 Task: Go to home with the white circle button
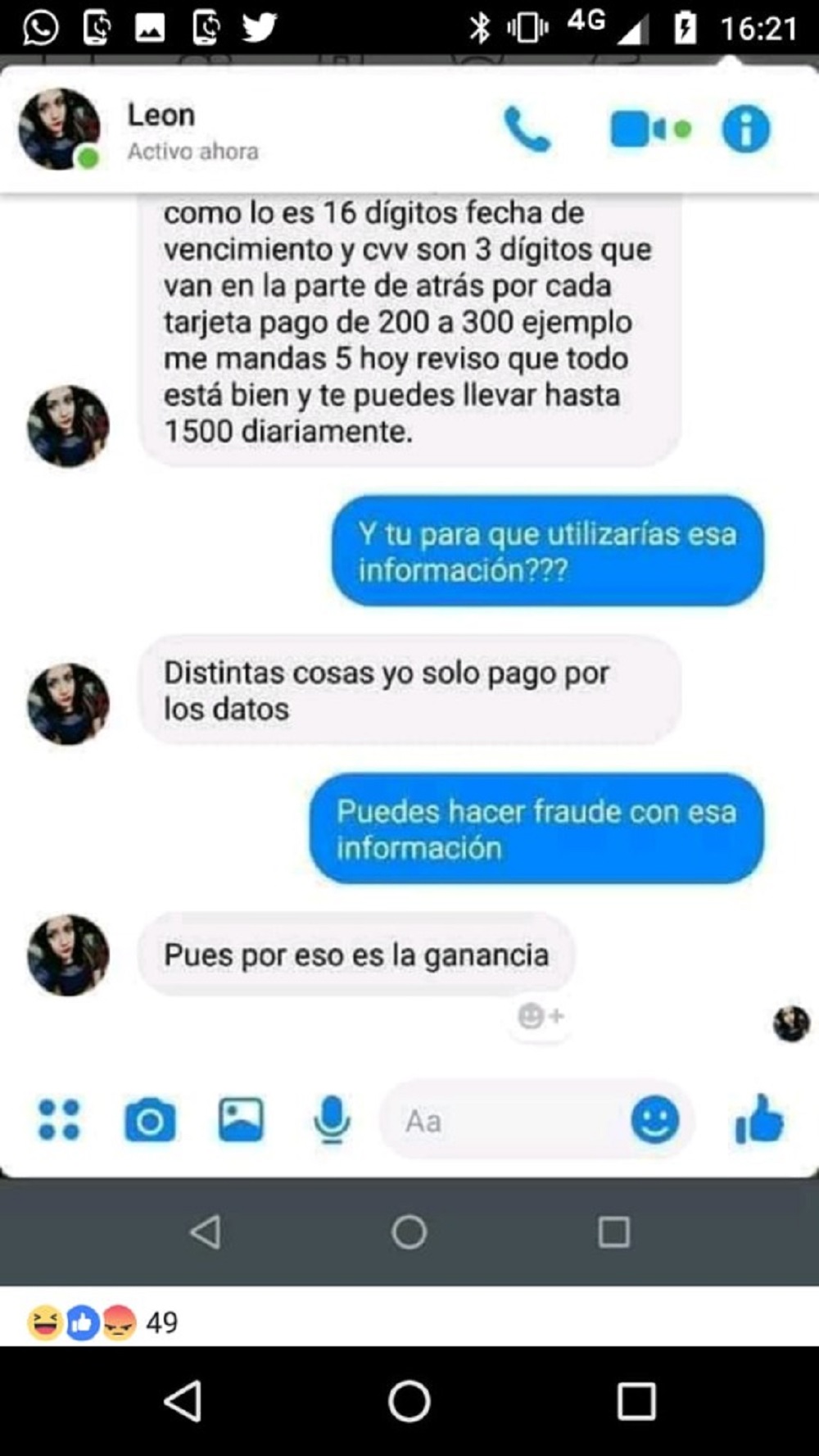(x=409, y=1400)
